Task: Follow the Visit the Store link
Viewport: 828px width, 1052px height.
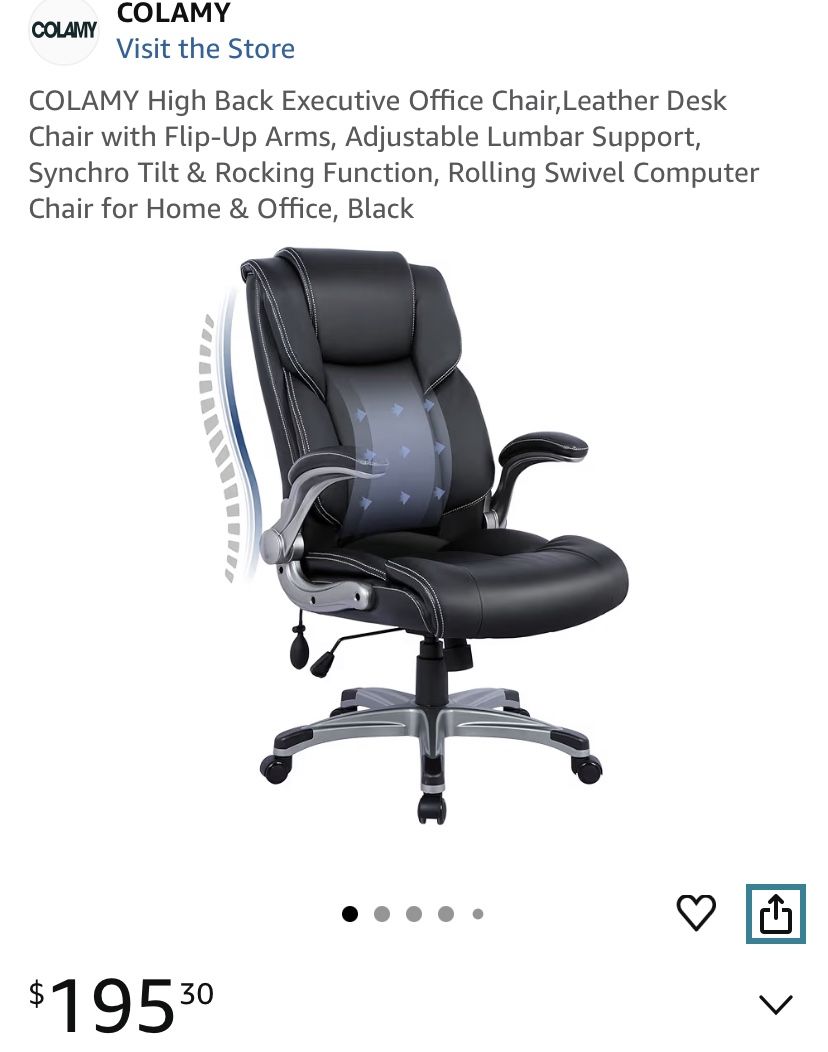Action: coord(205,48)
